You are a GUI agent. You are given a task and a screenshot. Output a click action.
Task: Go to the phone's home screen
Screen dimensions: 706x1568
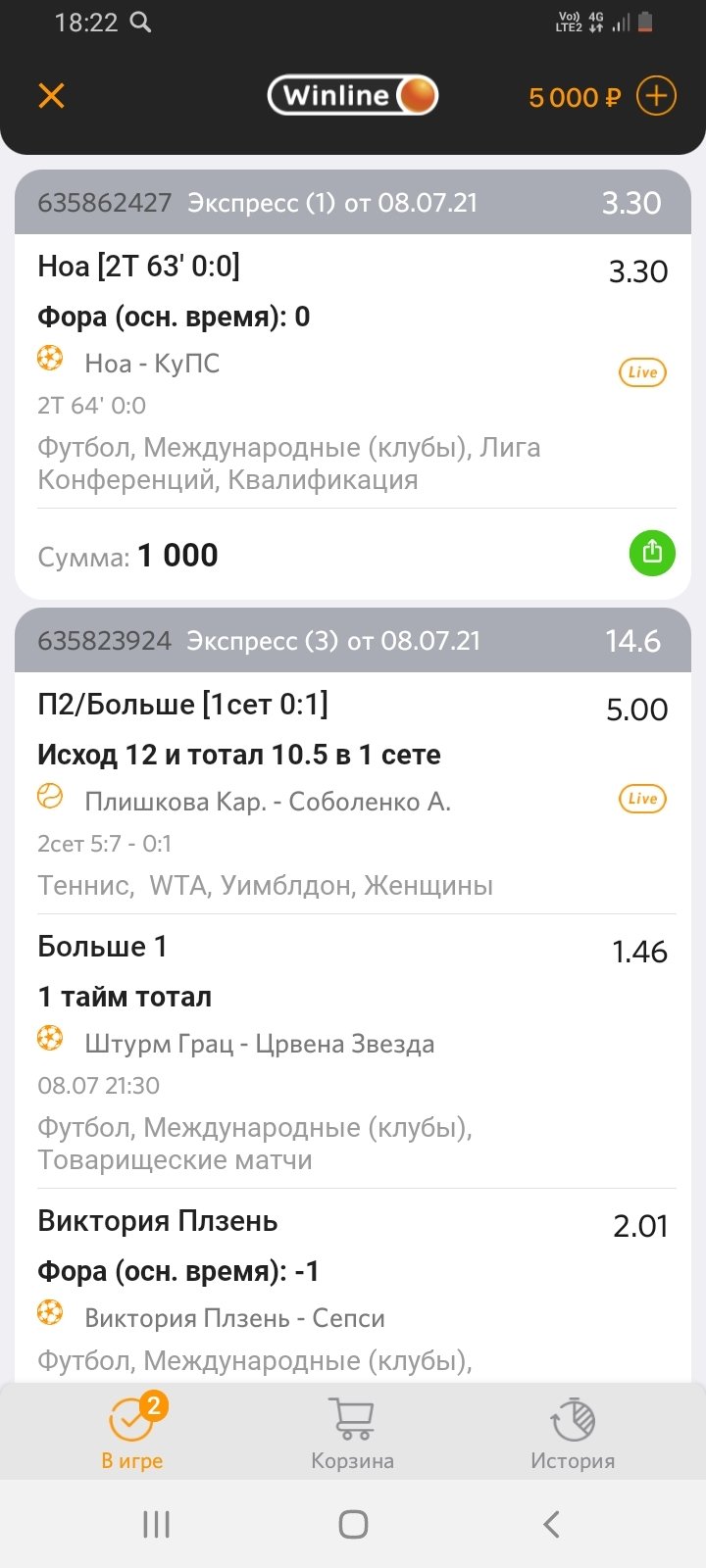pyautogui.click(x=353, y=1524)
